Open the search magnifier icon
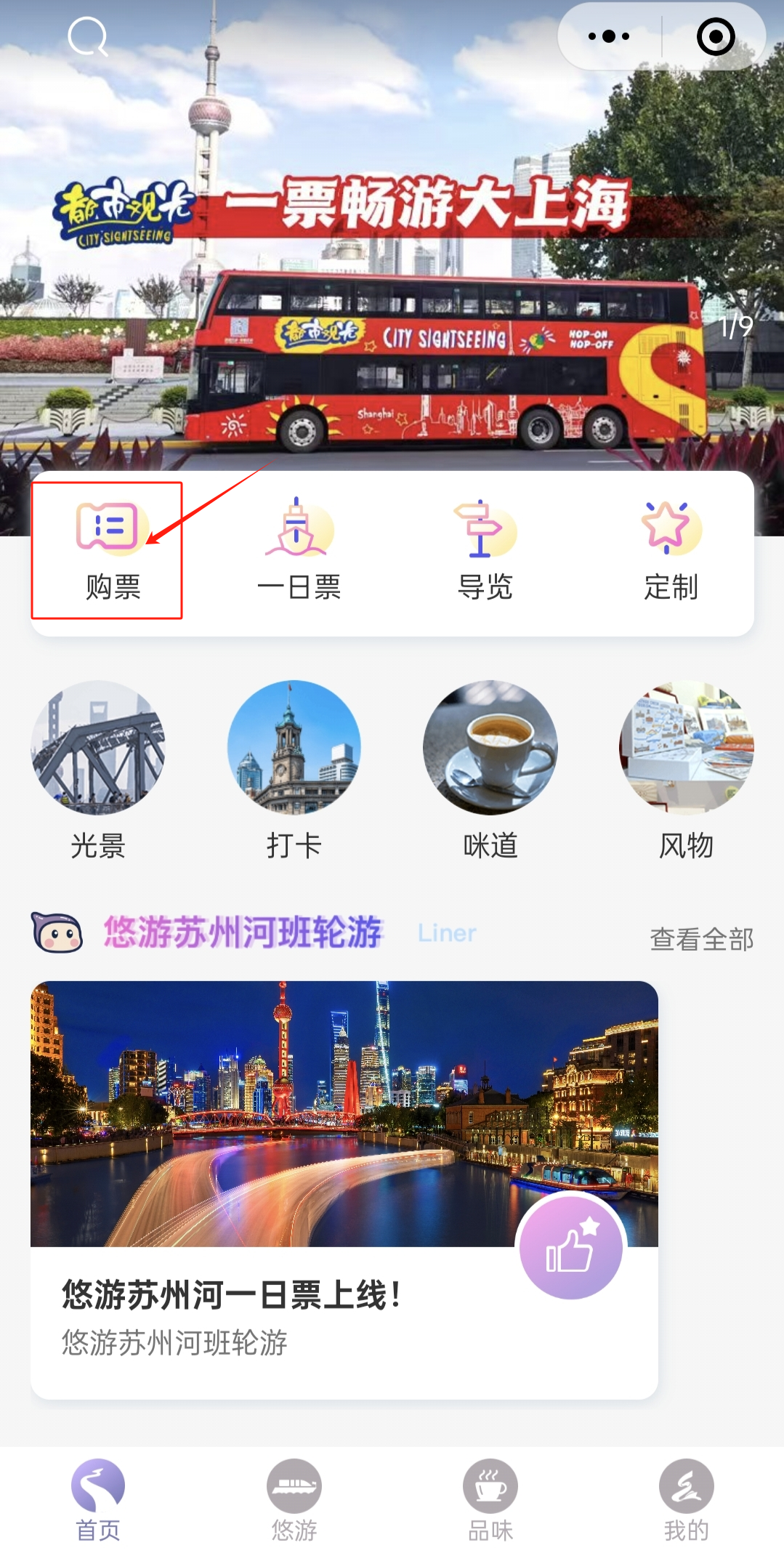Screen dimensions: 784x1556 click(87, 37)
